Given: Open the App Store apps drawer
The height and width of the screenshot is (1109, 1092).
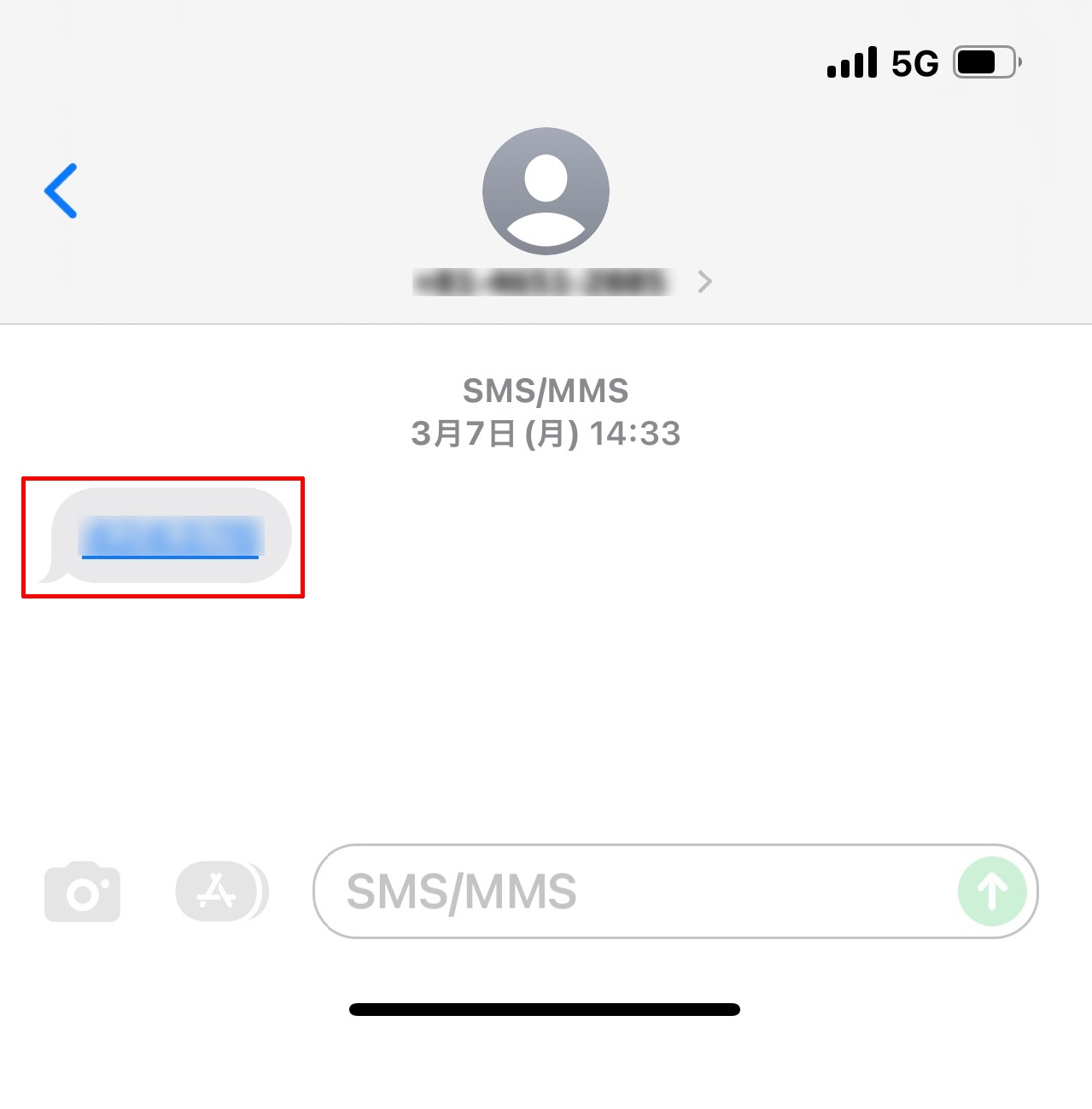Looking at the screenshot, I should pos(219,892).
